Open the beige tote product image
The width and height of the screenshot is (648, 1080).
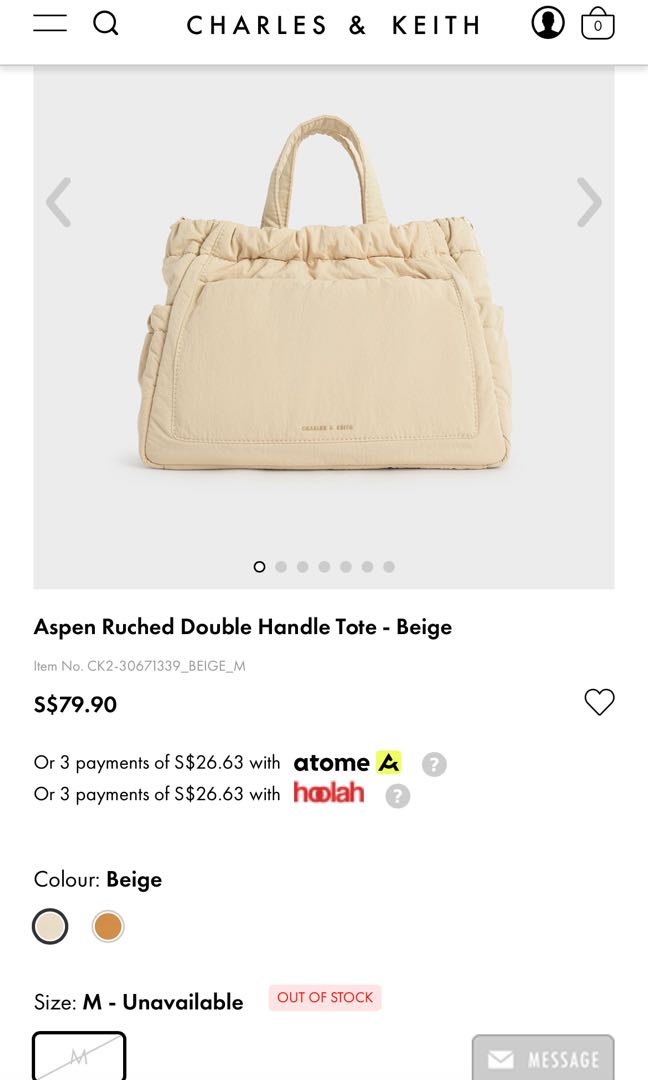tap(325, 300)
